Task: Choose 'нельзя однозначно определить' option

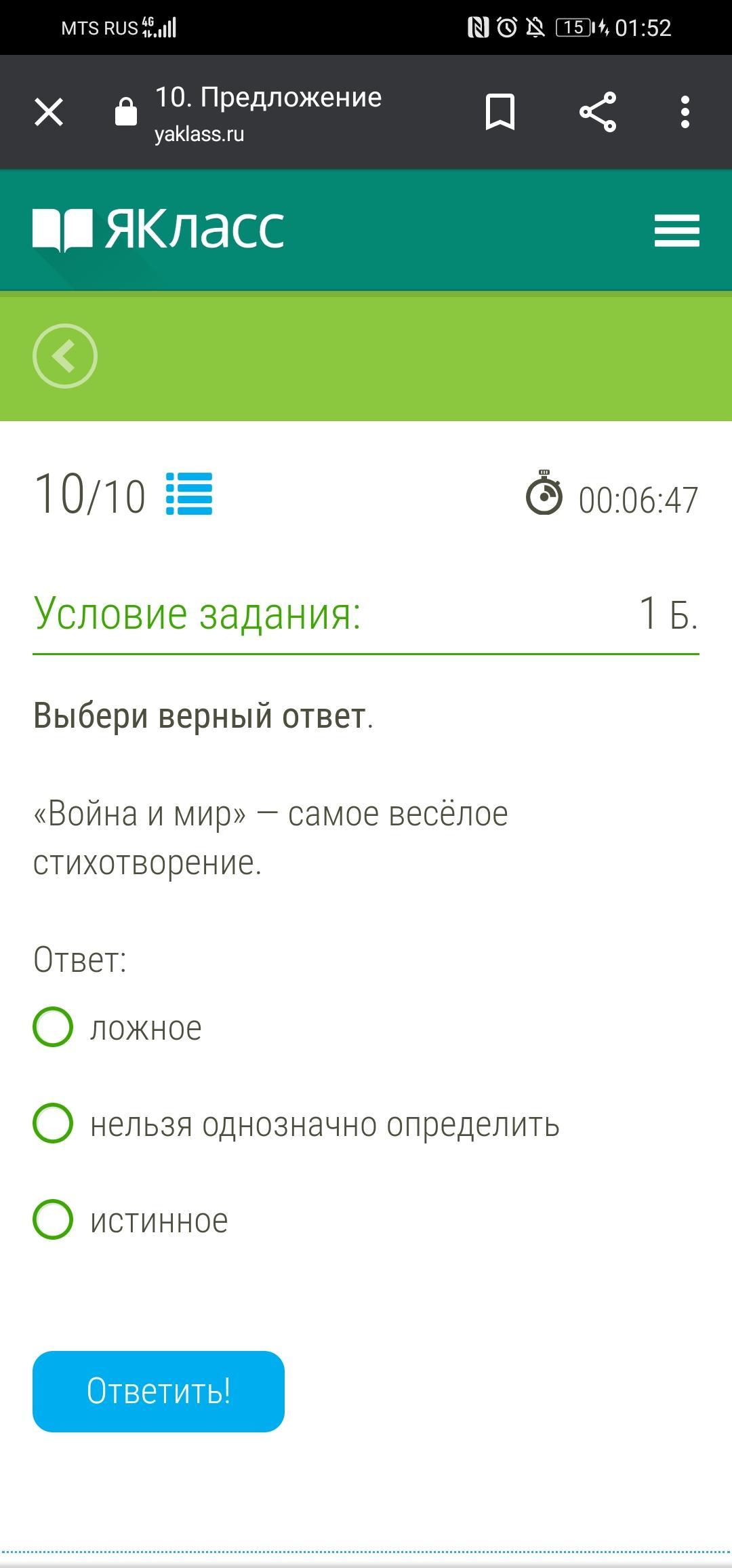Action: pos(53,1123)
